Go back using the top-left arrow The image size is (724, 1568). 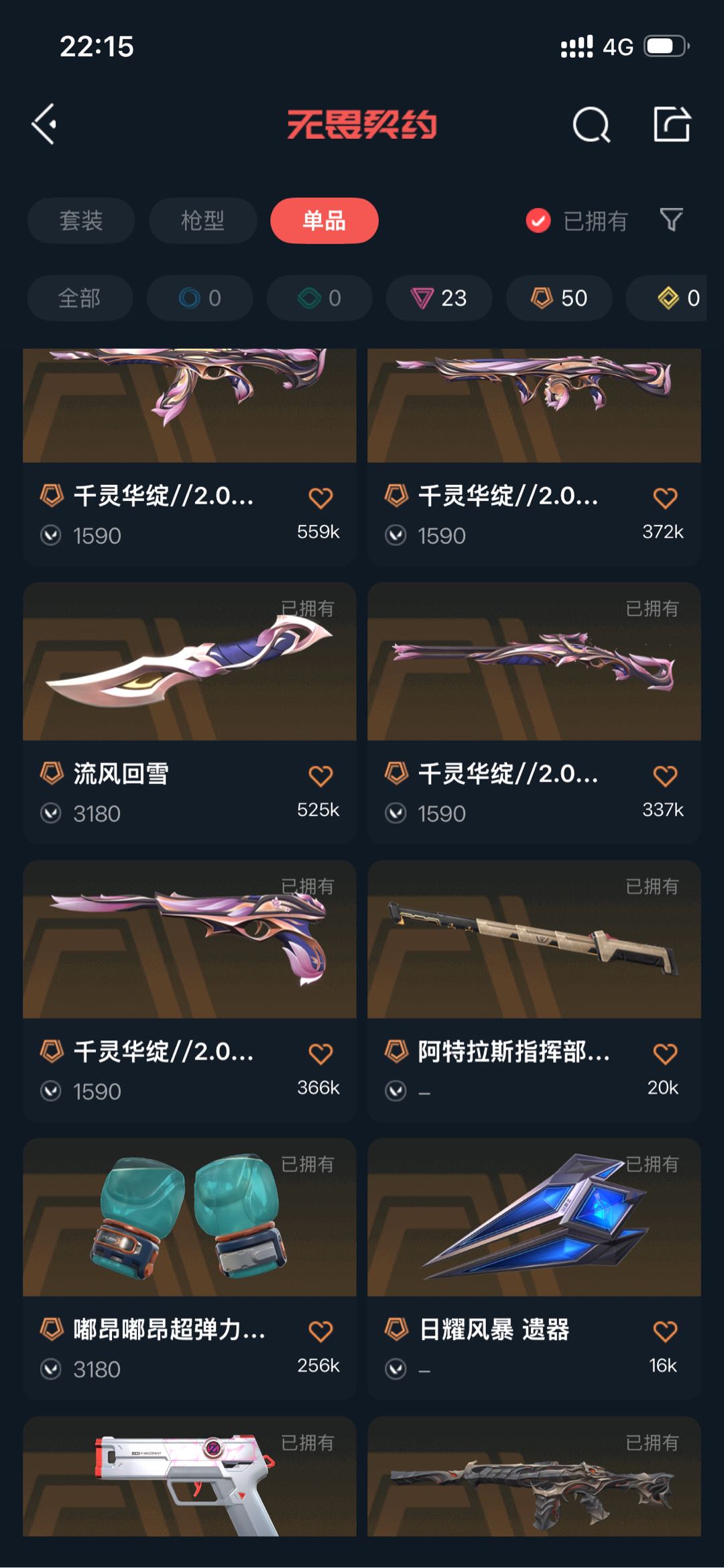[44, 125]
